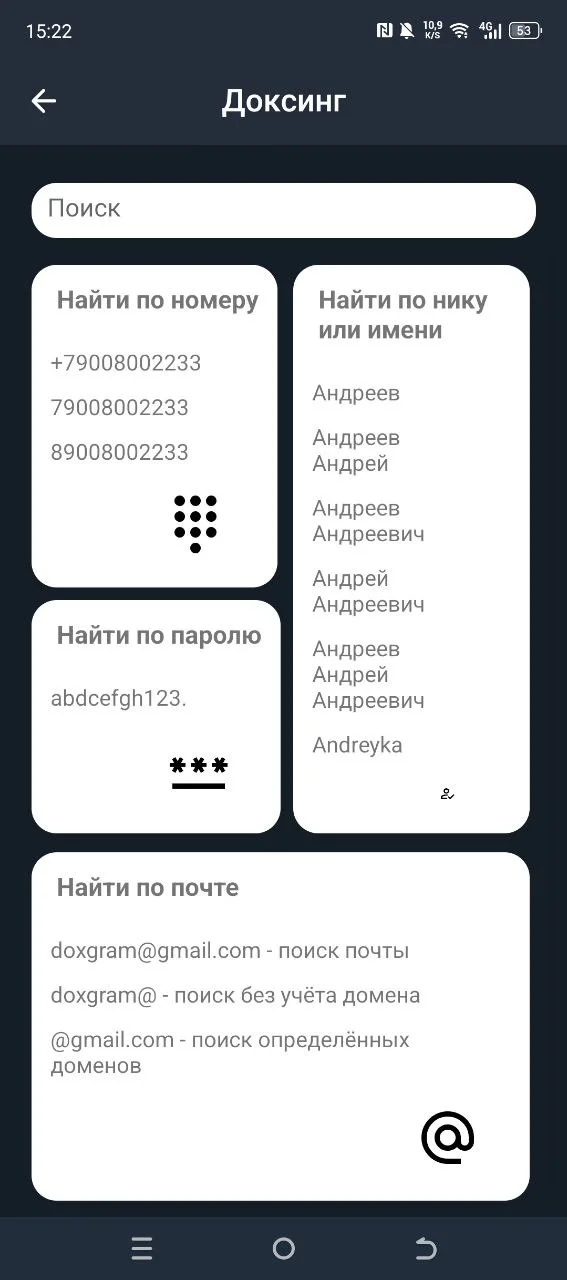This screenshot has width=567, height=1280.
Task: Tap the Поиск search field
Action: pyautogui.click(x=284, y=210)
